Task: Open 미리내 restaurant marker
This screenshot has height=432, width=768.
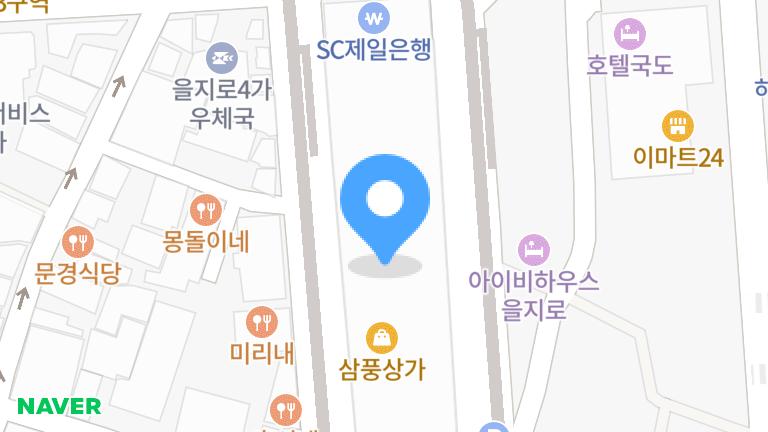Action: click(x=262, y=322)
